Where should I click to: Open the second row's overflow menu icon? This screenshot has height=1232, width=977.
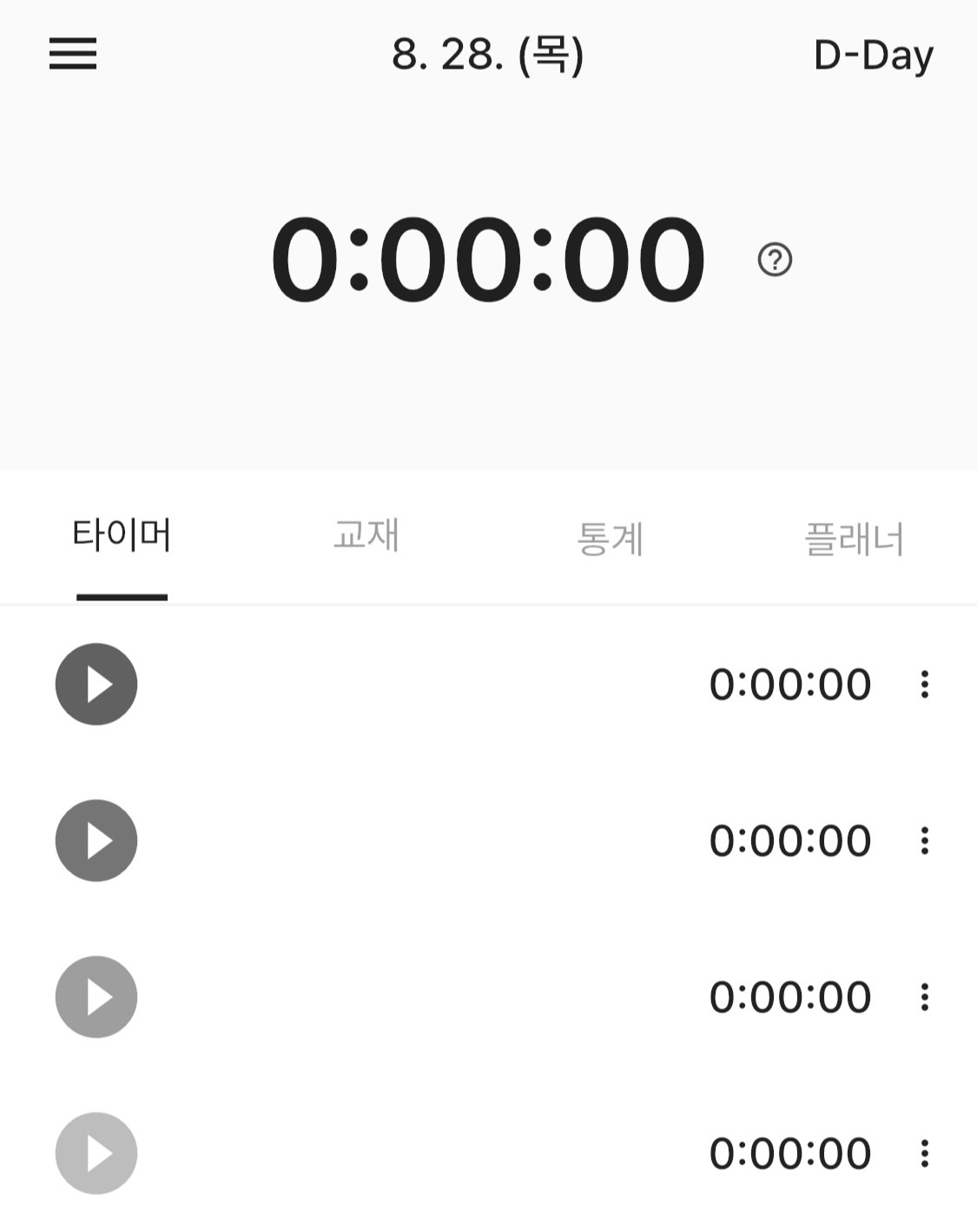[x=923, y=839]
